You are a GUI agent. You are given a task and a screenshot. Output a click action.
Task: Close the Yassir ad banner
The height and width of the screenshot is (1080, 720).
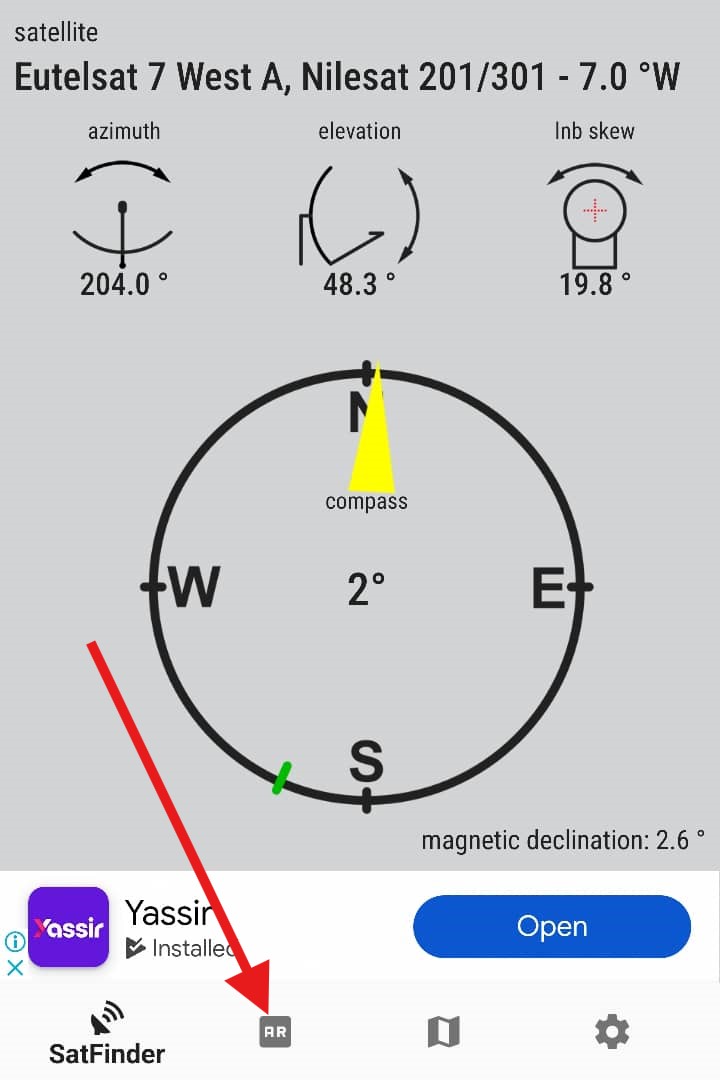click(15, 967)
